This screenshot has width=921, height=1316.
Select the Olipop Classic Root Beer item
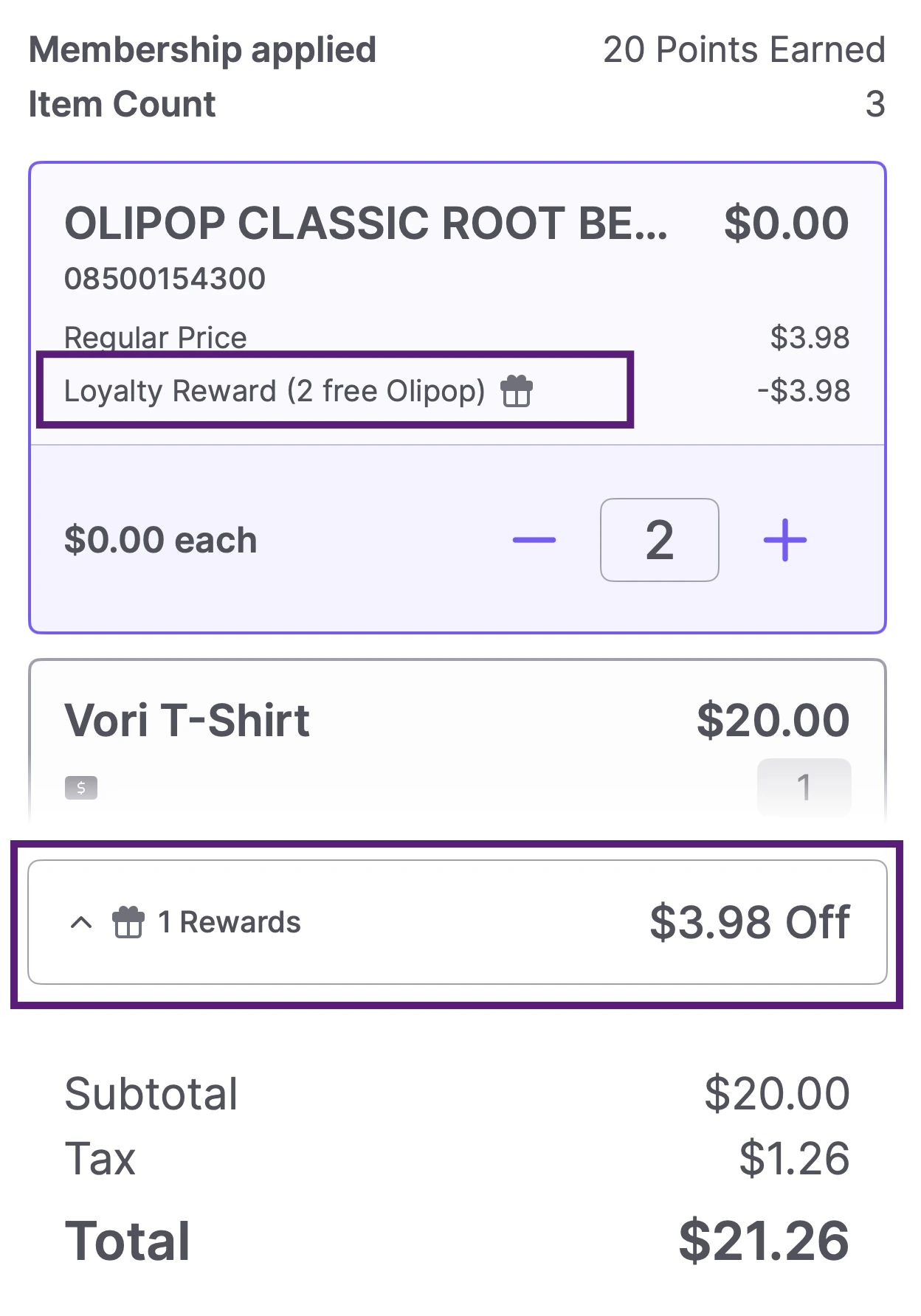click(365, 223)
